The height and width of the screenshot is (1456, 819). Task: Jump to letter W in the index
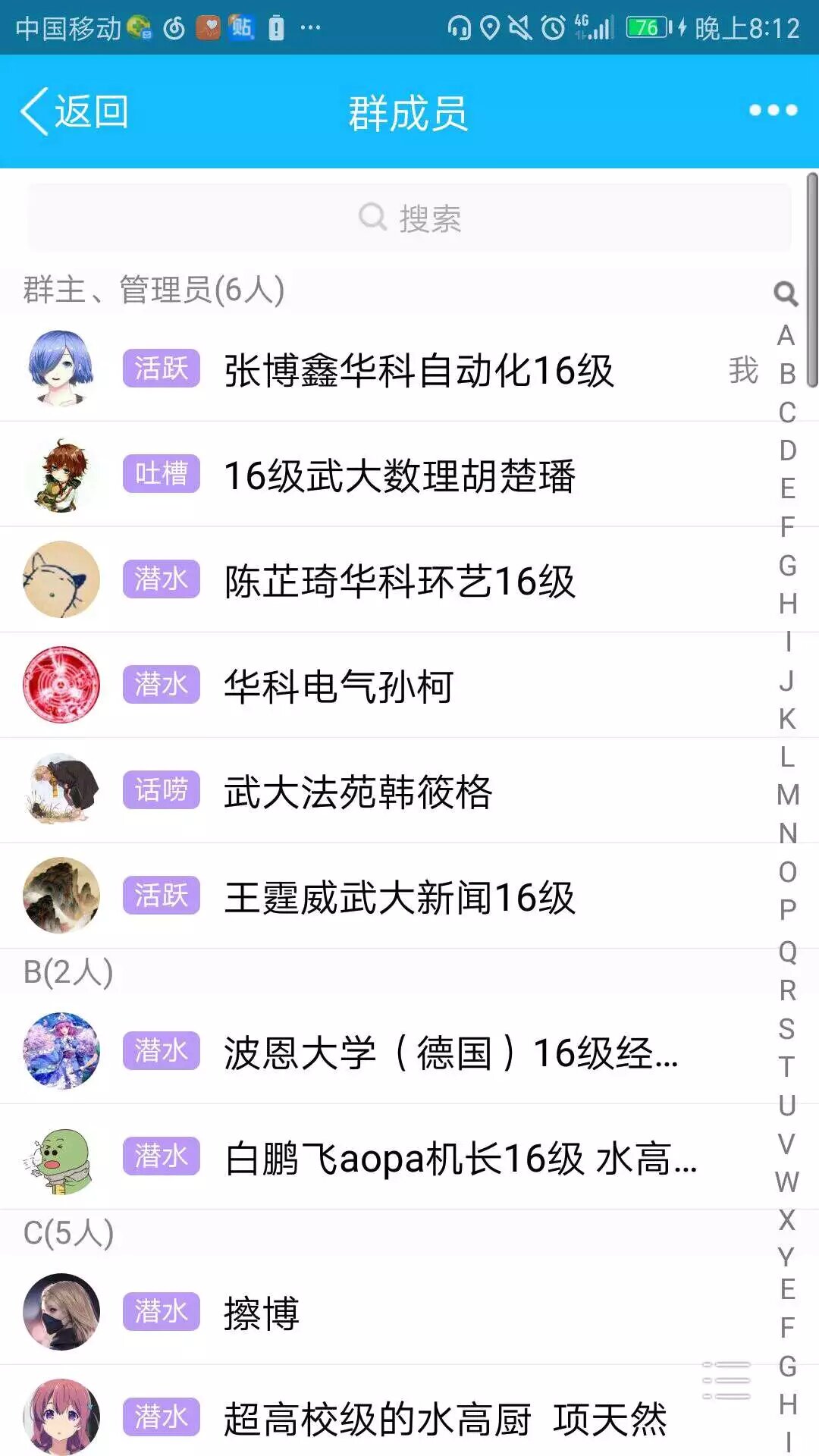pos(787,1181)
